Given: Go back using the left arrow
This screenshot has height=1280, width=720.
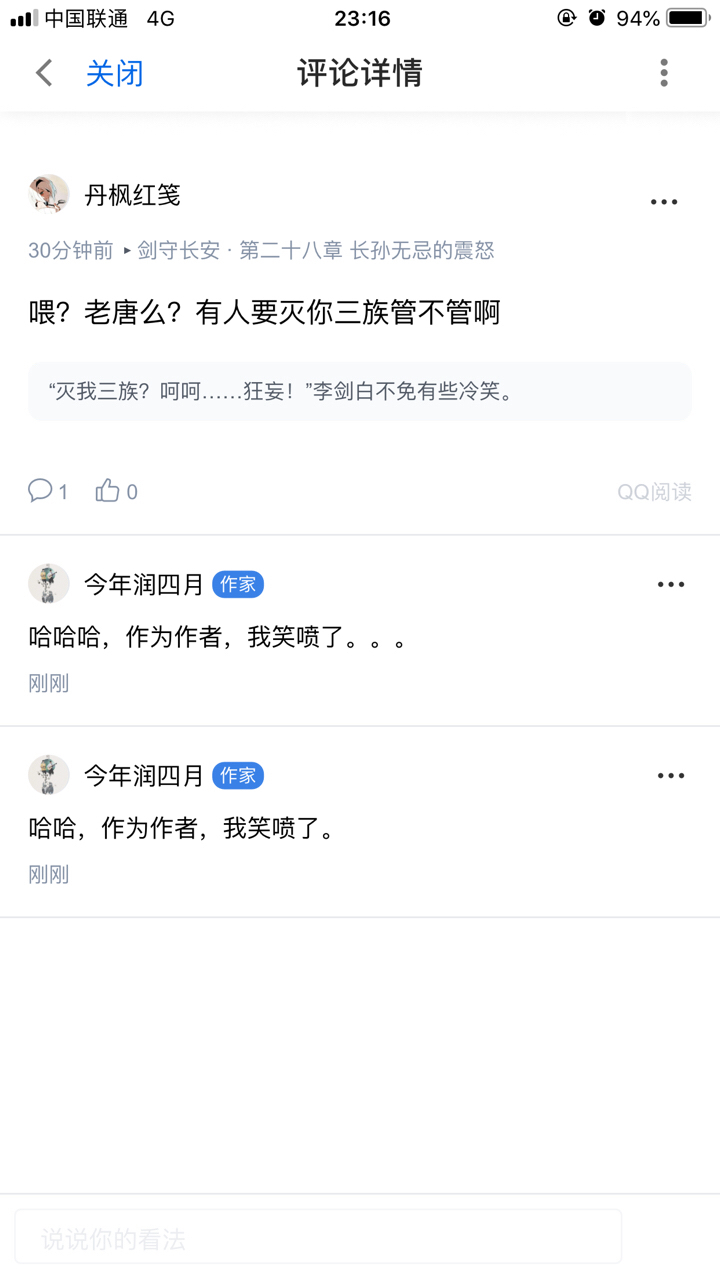Looking at the screenshot, I should pos(44,73).
